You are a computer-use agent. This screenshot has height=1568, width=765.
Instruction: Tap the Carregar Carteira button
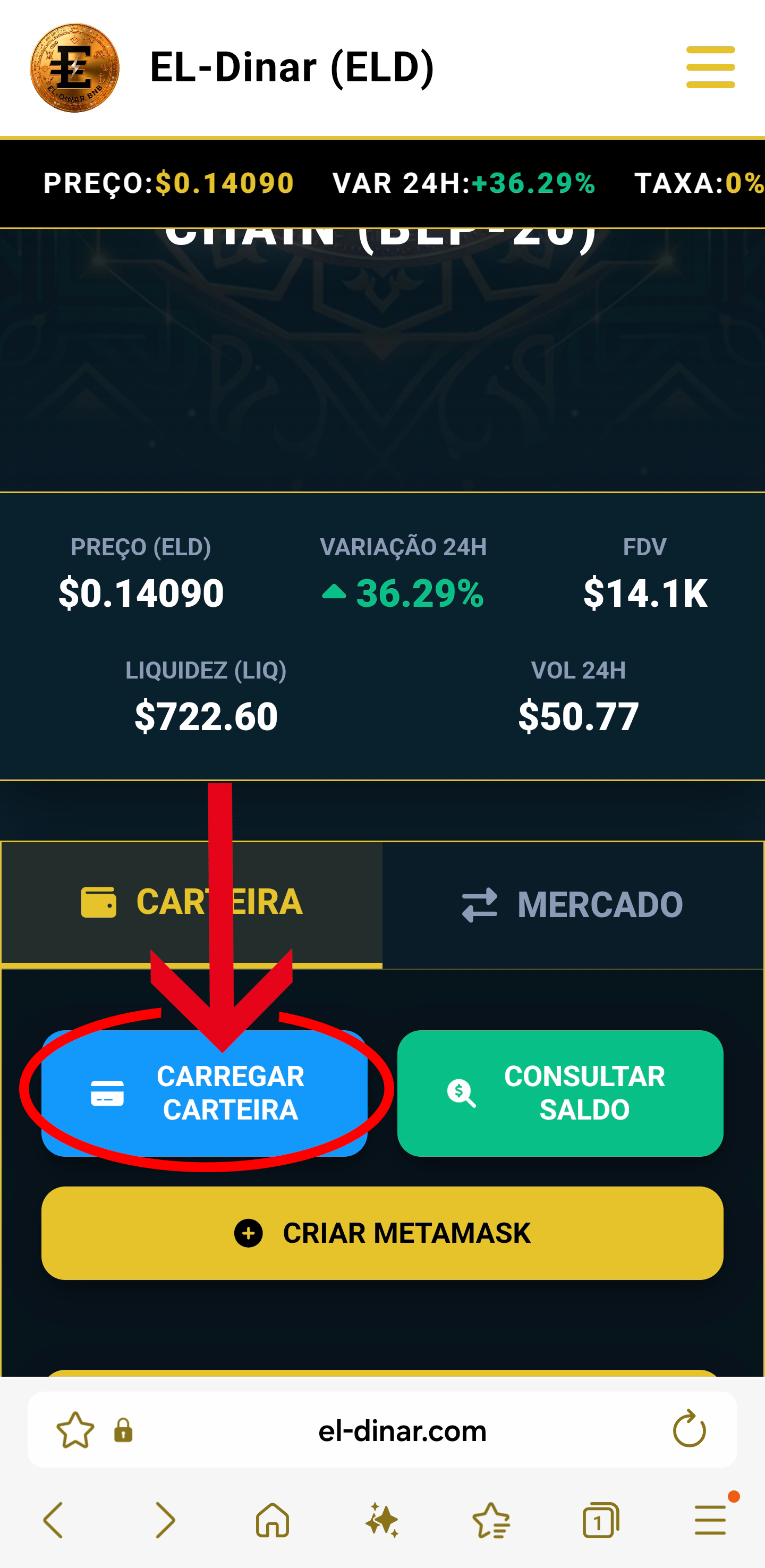(205, 1093)
